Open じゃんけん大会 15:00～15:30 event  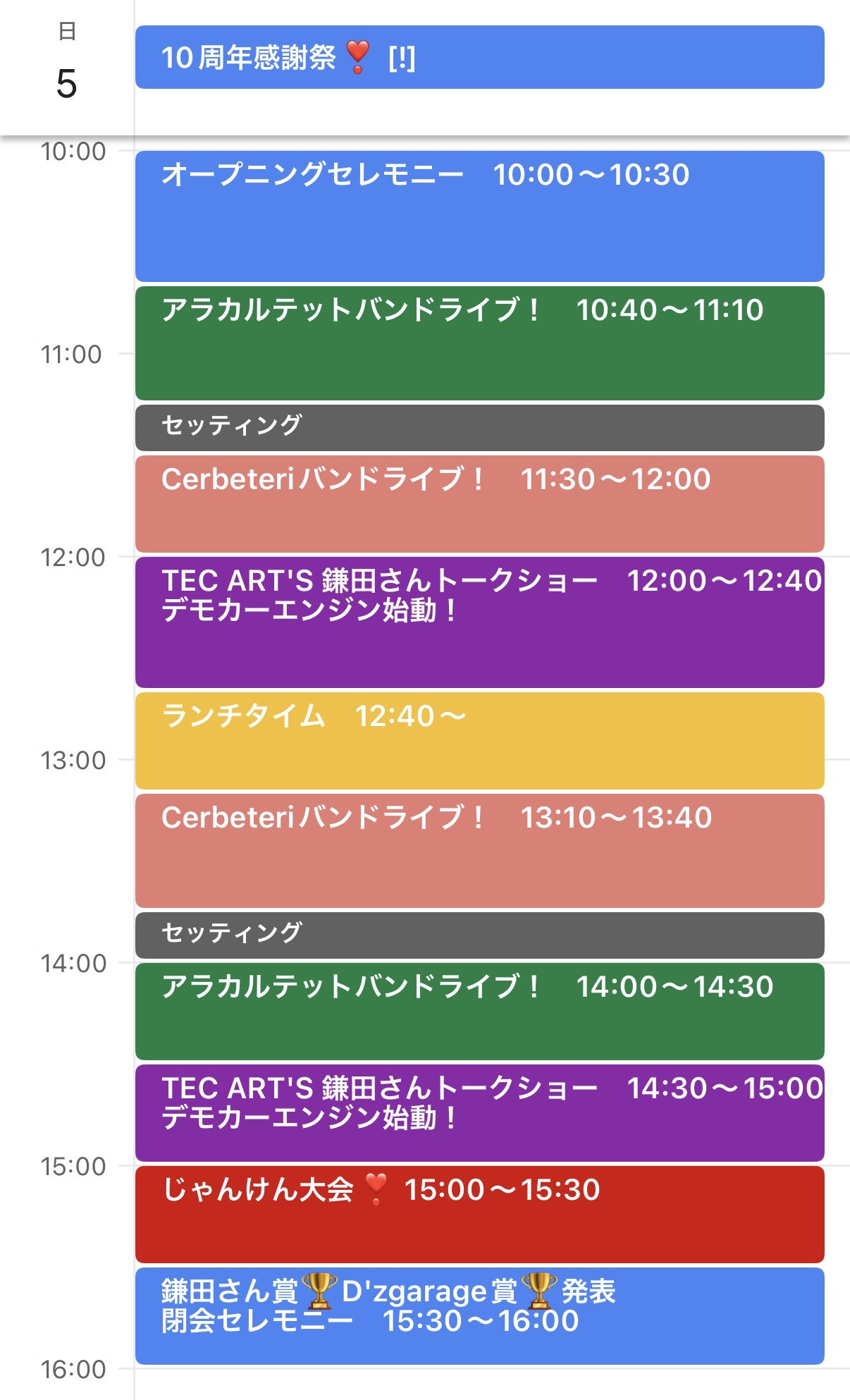[x=479, y=1214]
